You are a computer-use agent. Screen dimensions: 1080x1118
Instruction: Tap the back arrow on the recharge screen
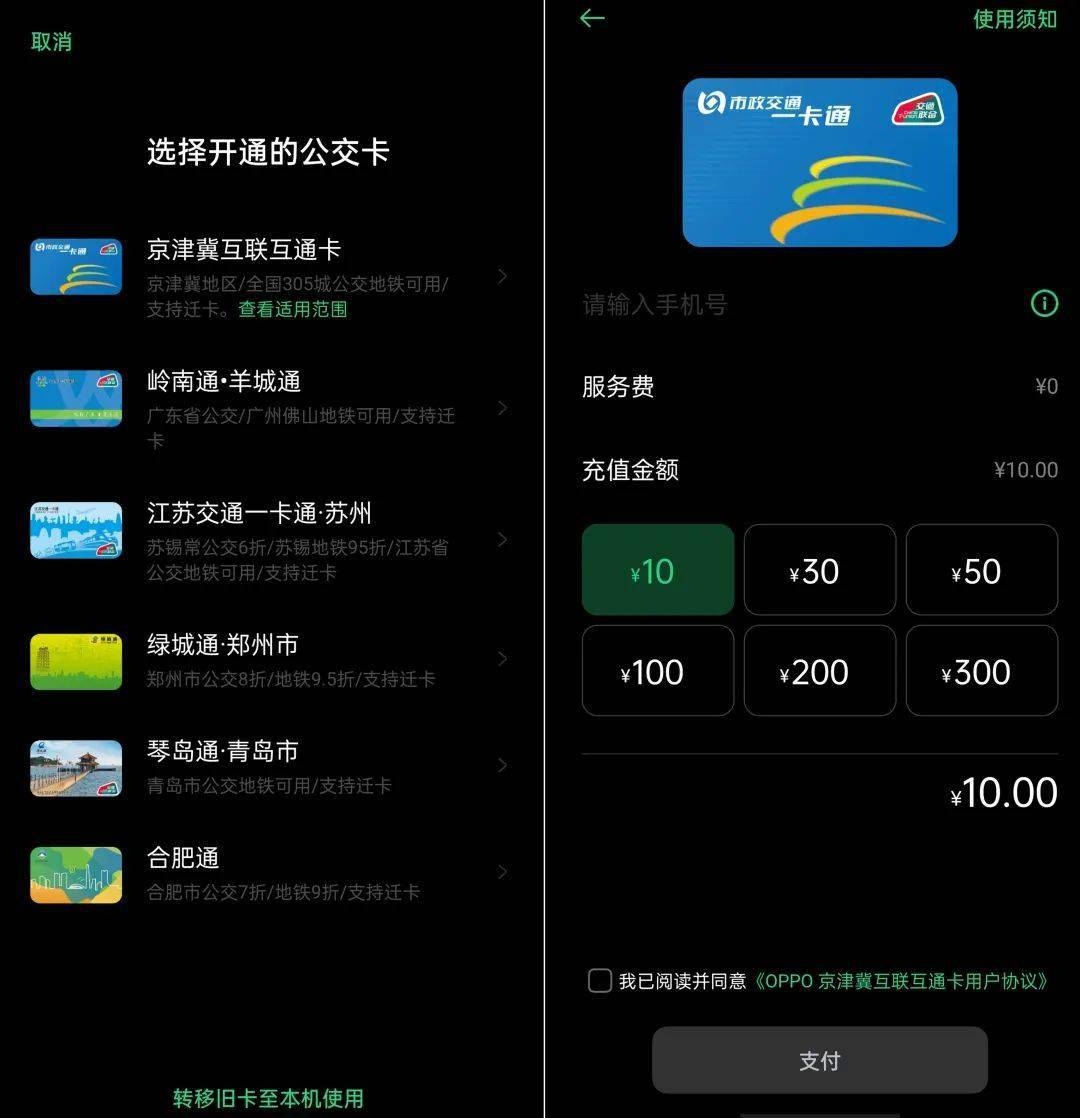click(x=592, y=18)
